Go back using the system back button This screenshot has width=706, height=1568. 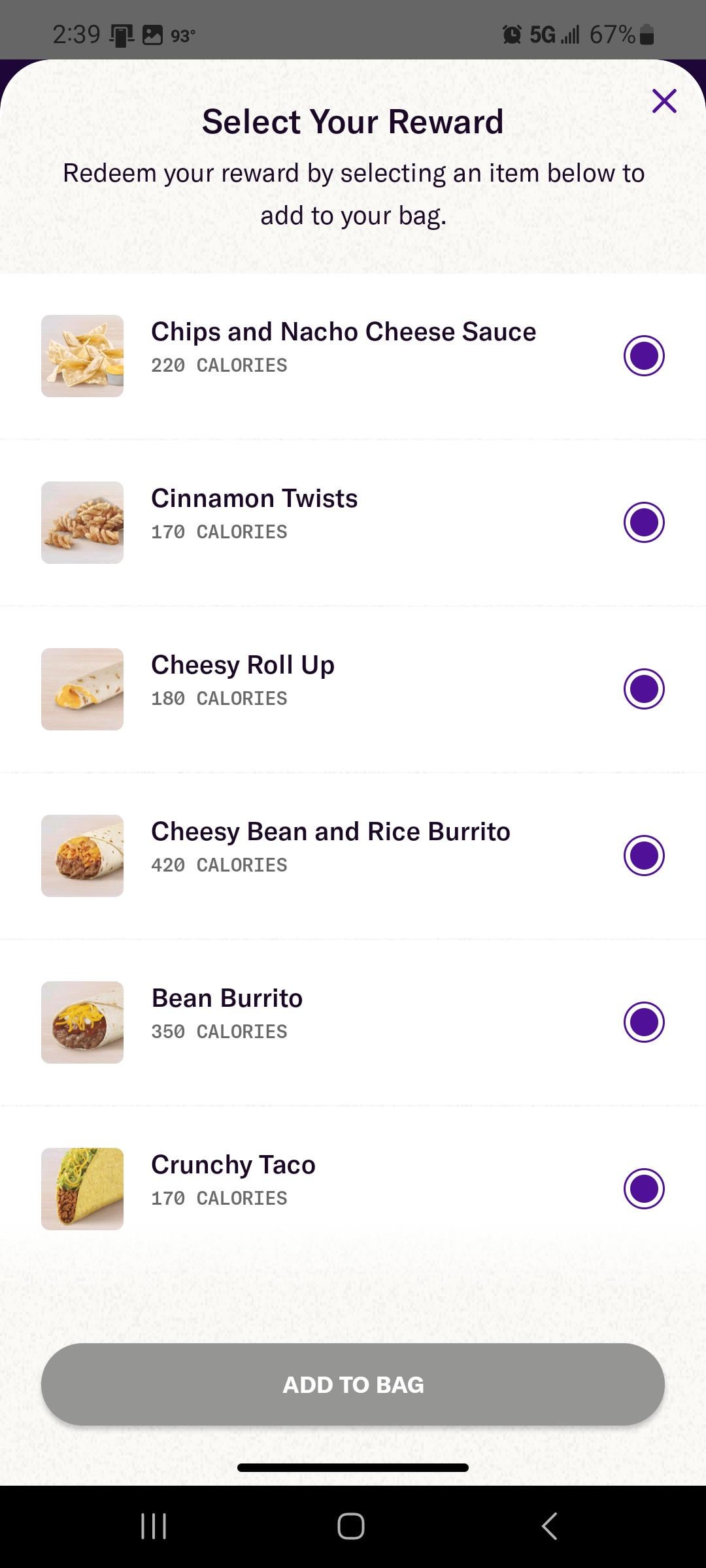tap(550, 1526)
